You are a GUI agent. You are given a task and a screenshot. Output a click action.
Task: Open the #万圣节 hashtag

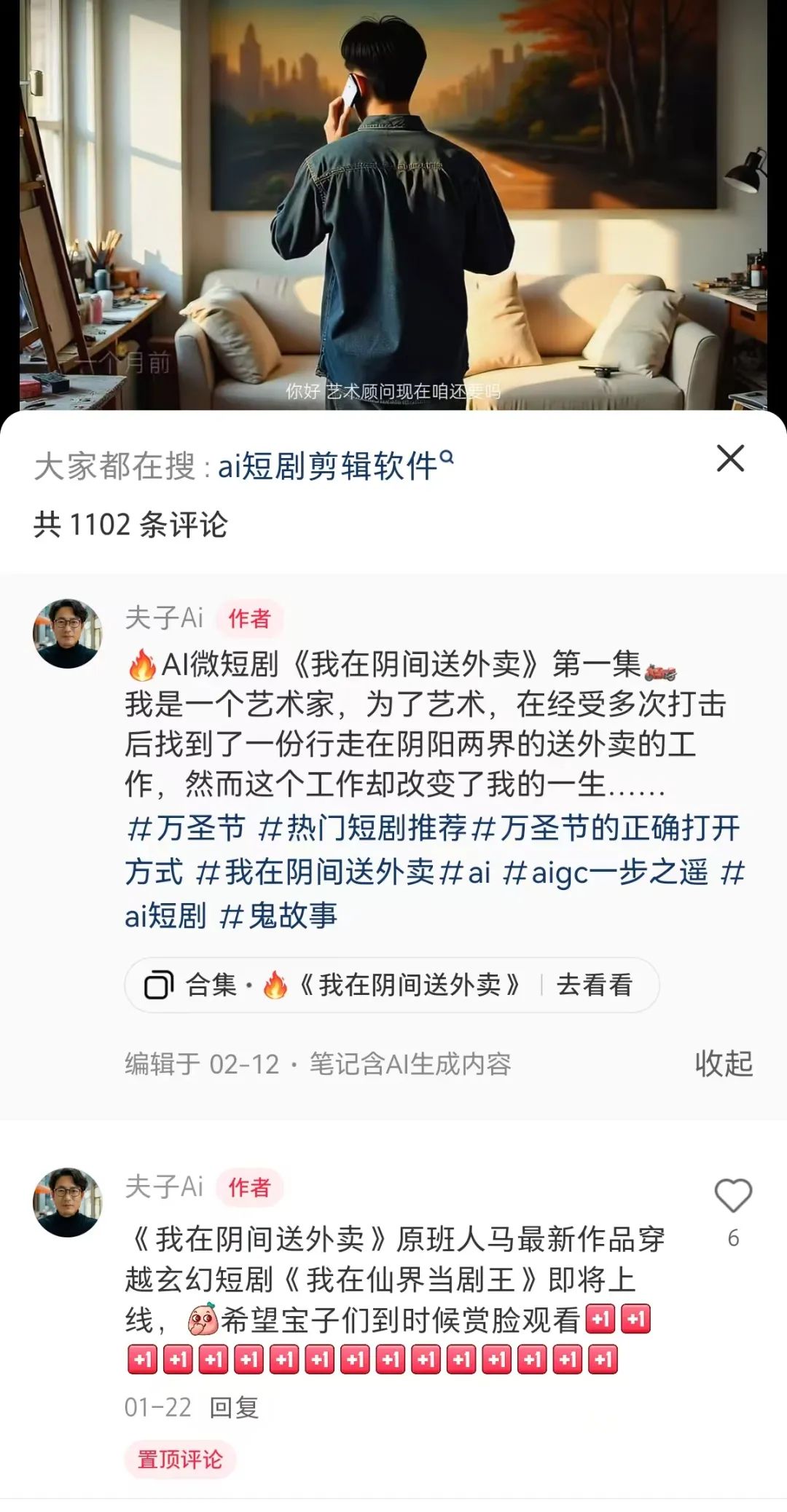point(187,829)
